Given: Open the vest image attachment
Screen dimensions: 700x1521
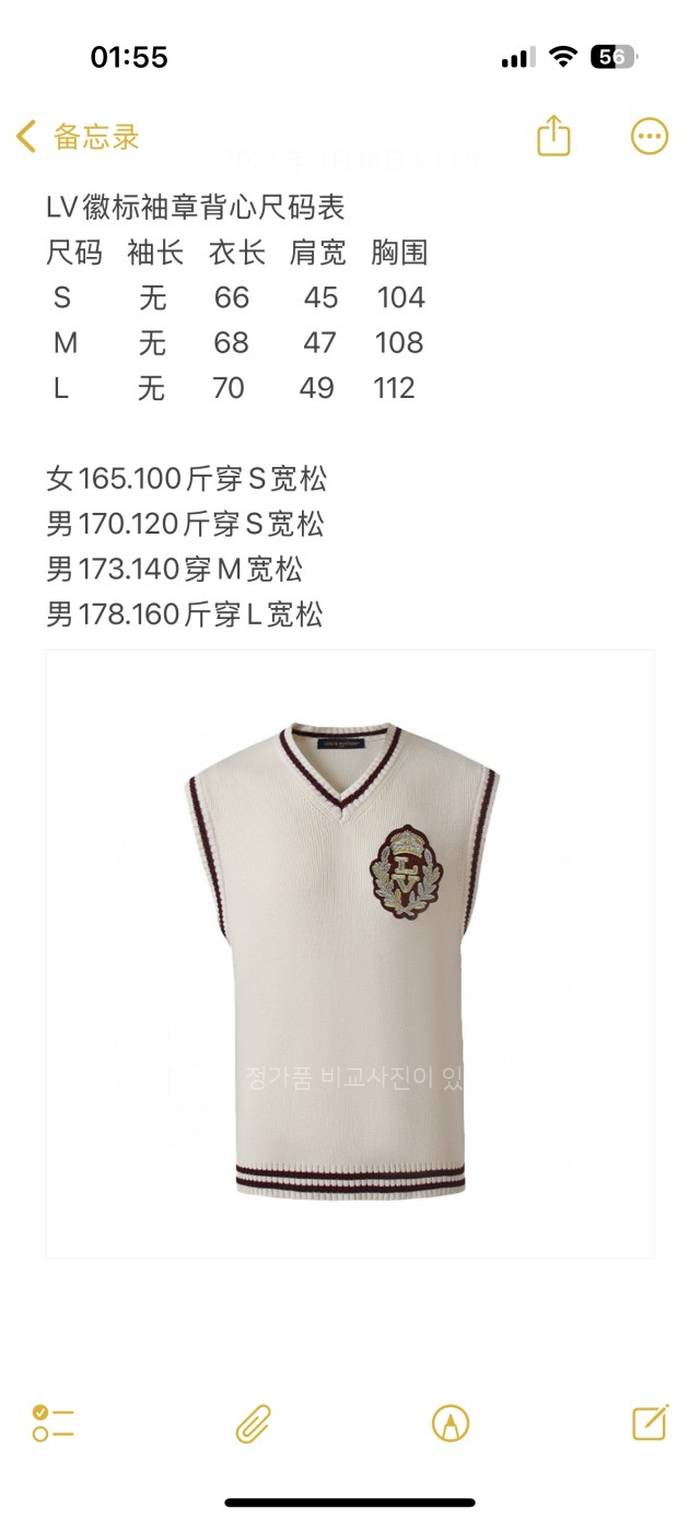Looking at the screenshot, I should (x=349, y=953).
